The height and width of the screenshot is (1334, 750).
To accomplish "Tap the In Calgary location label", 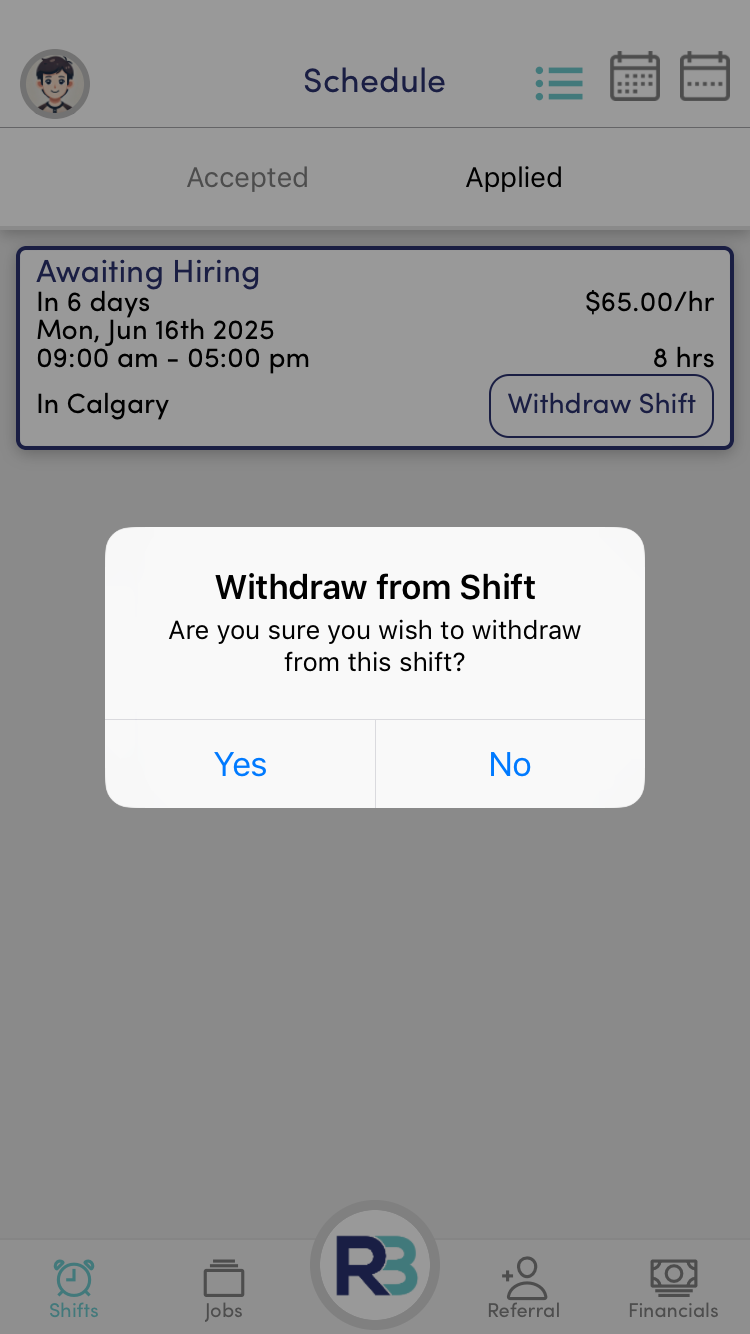I will pos(102,404).
